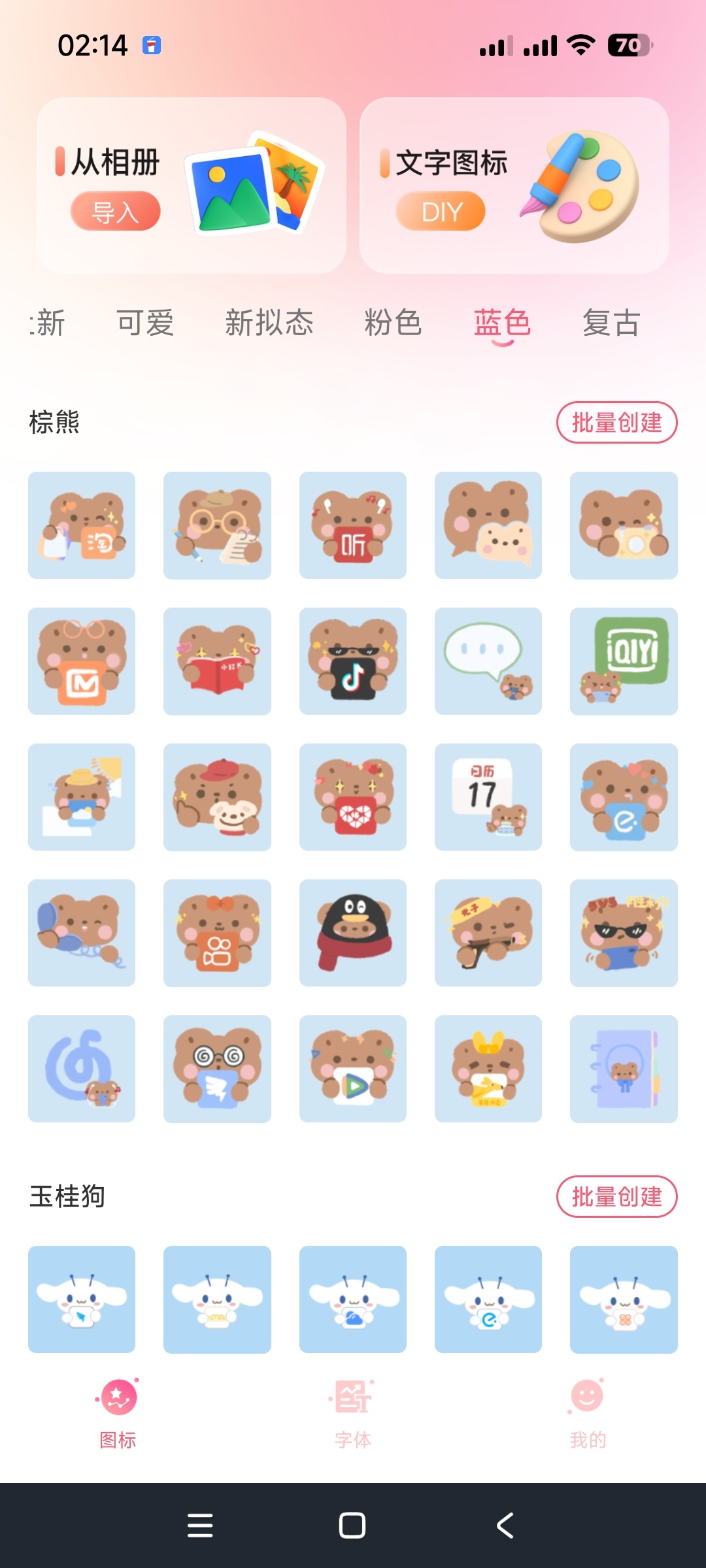Image resolution: width=706 pixels, height=1568 pixels.
Task: Choose the brown bear chat bubble icon
Action: click(x=488, y=661)
